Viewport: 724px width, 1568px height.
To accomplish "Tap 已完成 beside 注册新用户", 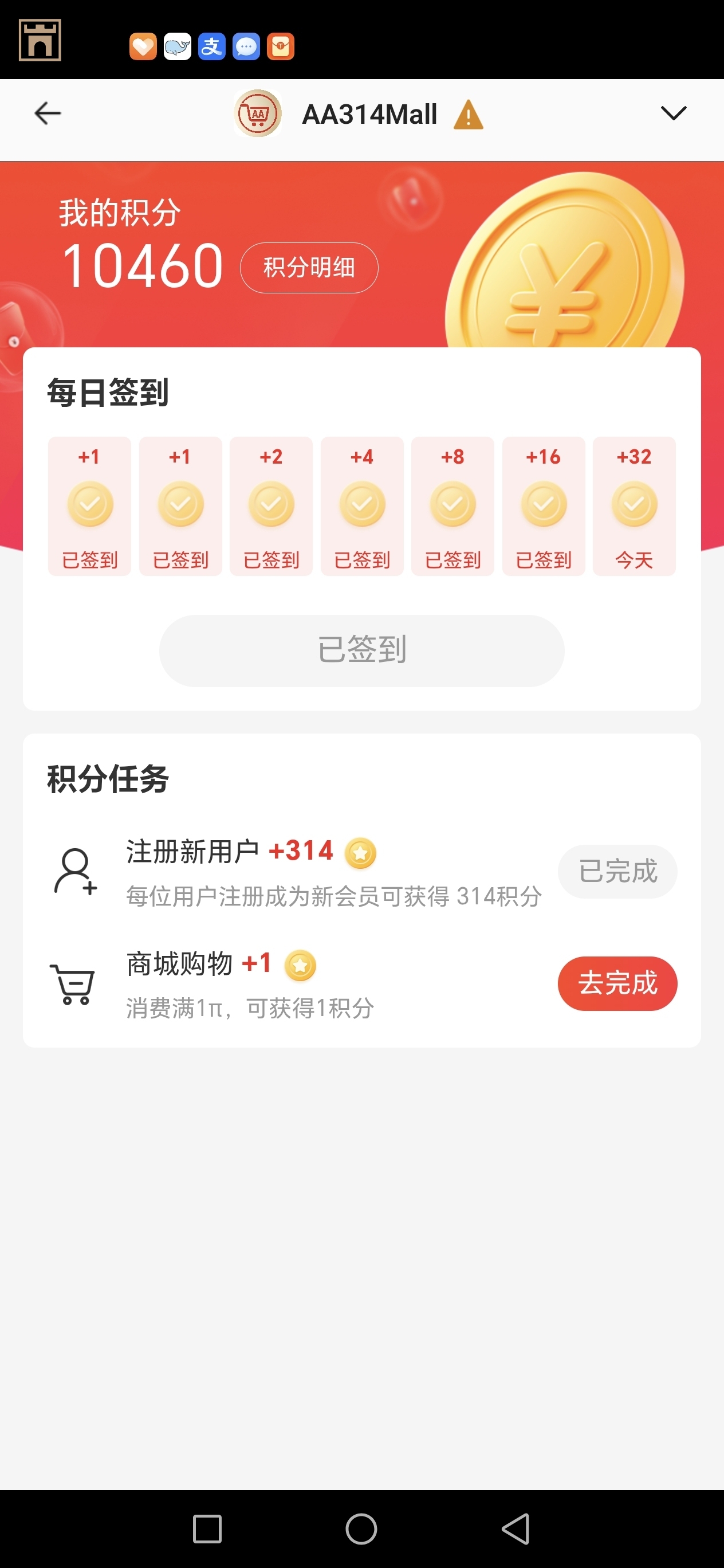I will pos(617,871).
